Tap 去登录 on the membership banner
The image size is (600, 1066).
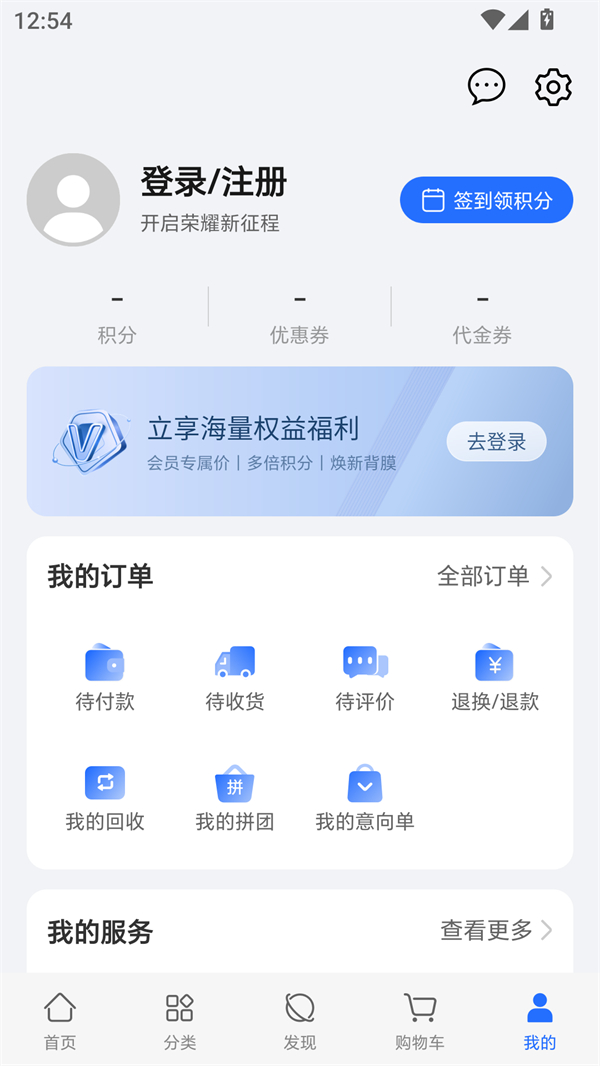(496, 442)
